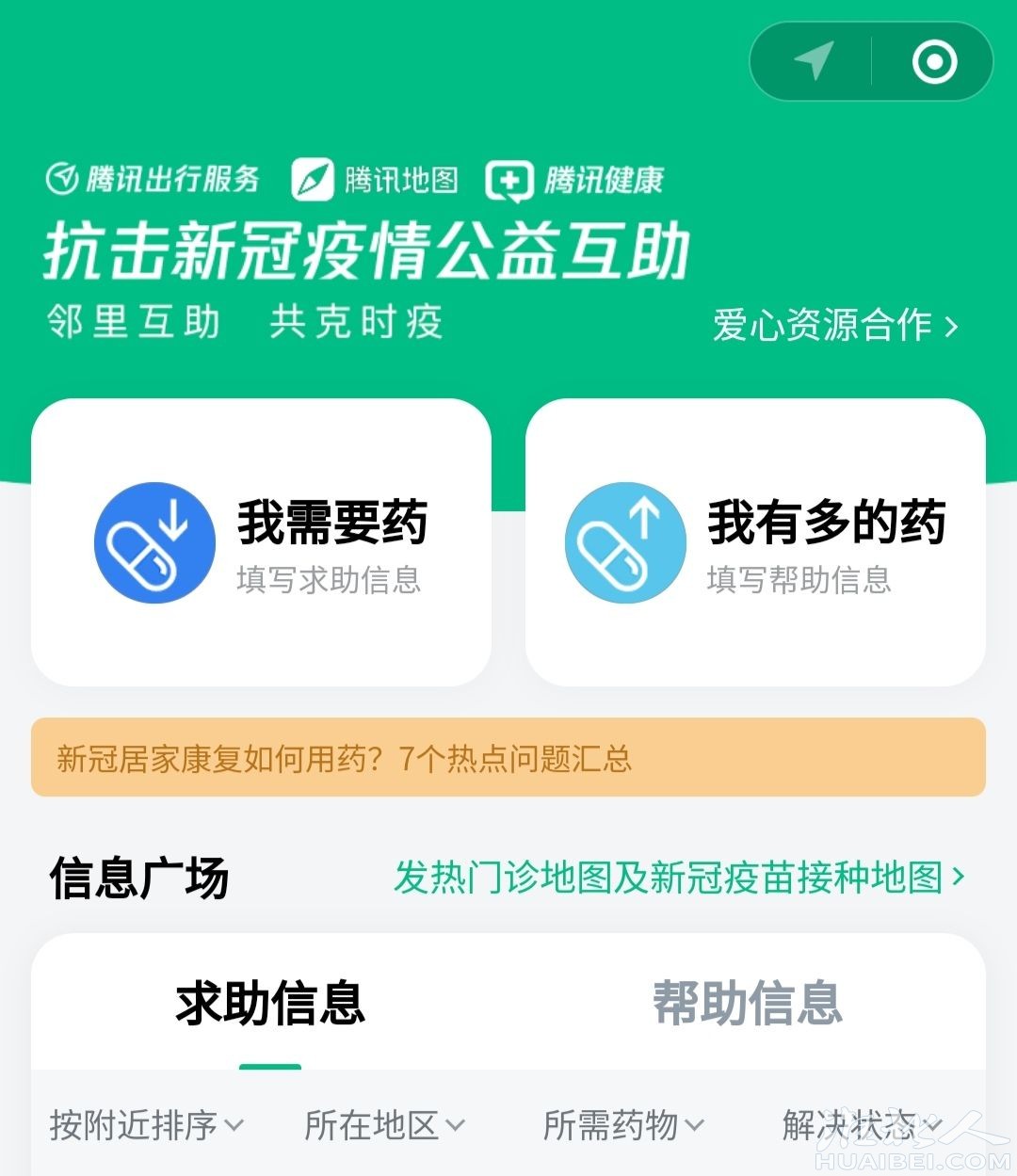Expand the 按附近排序 dropdown
The height and width of the screenshot is (1176, 1017).
(146, 1124)
